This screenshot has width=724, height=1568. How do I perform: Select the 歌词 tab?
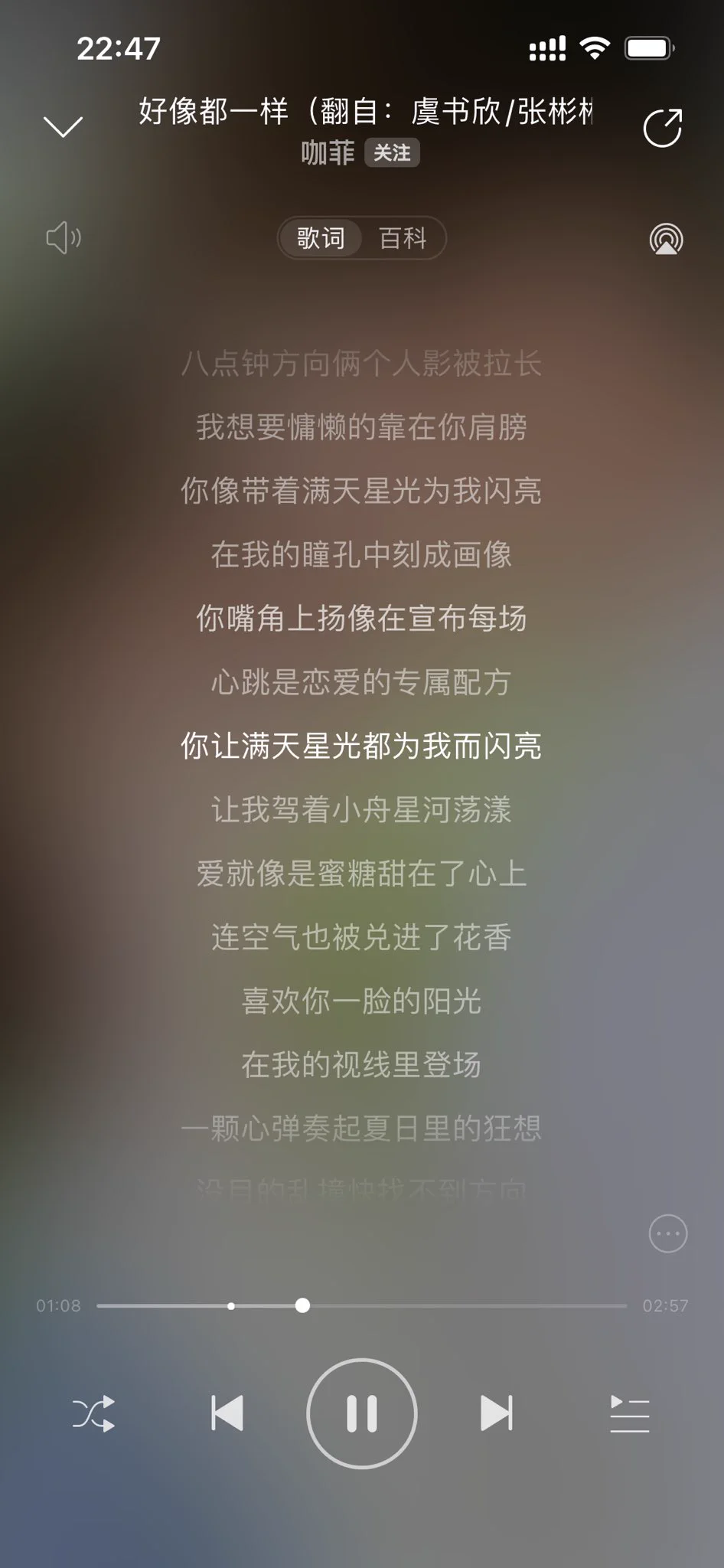321,238
